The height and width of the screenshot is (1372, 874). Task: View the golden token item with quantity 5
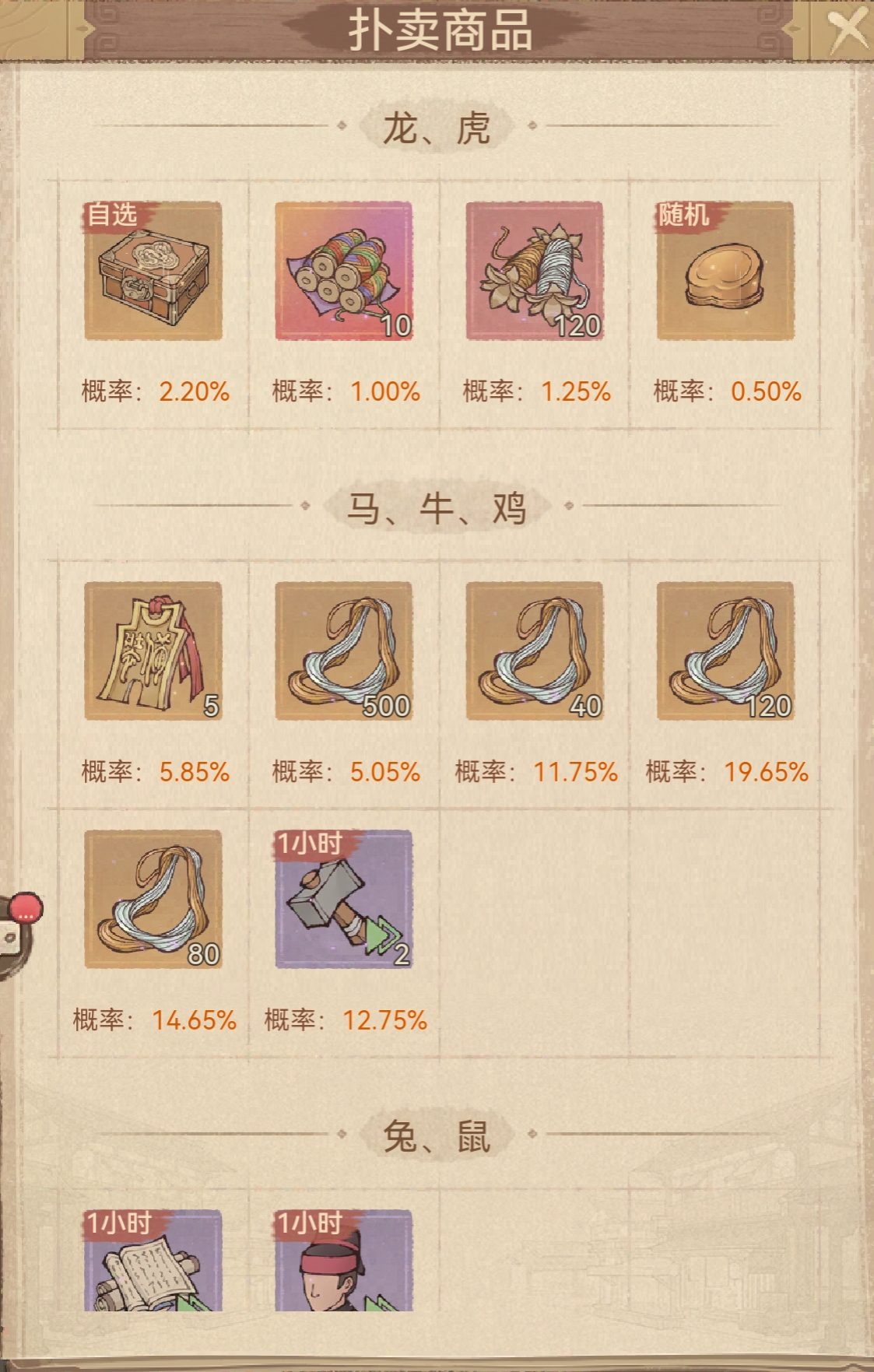[x=153, y=651]
